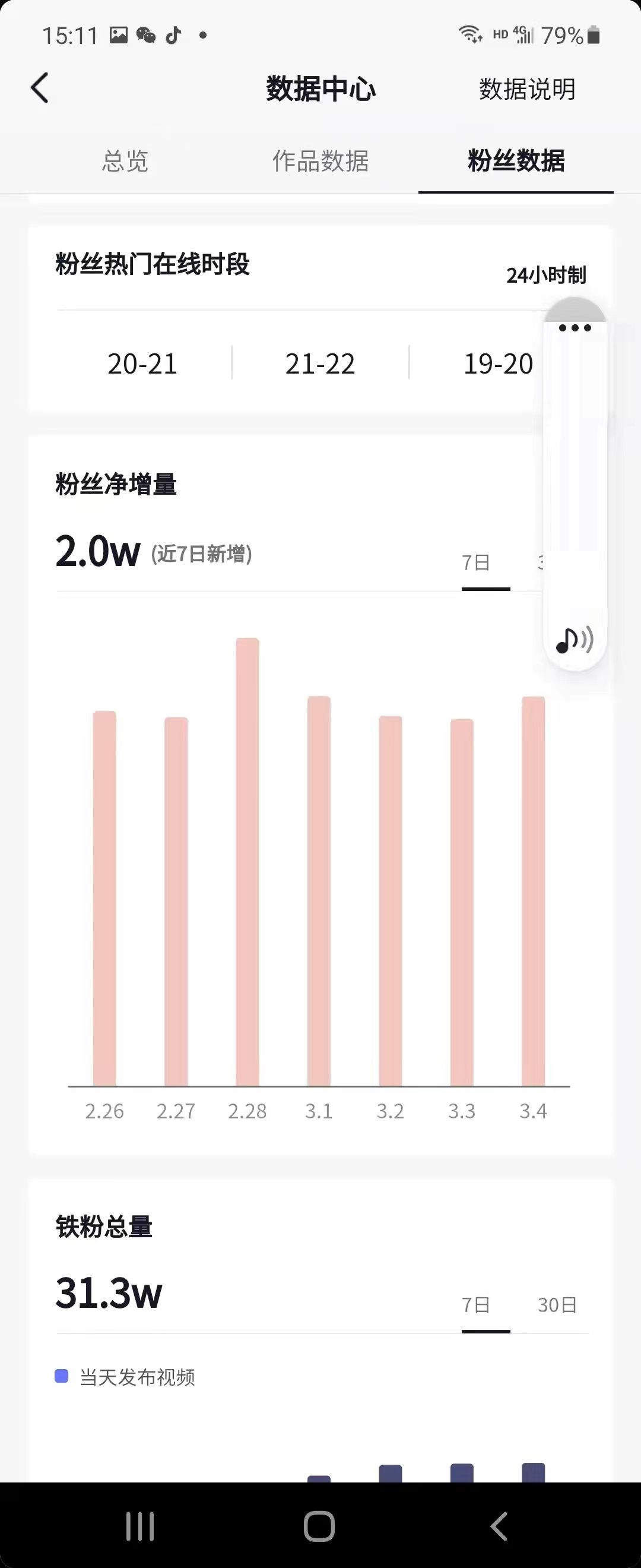641x1568 pixels.
Task: Select 7日 range for 铁粉总量
Action: pyautogui.click(x=475, y=1305)
